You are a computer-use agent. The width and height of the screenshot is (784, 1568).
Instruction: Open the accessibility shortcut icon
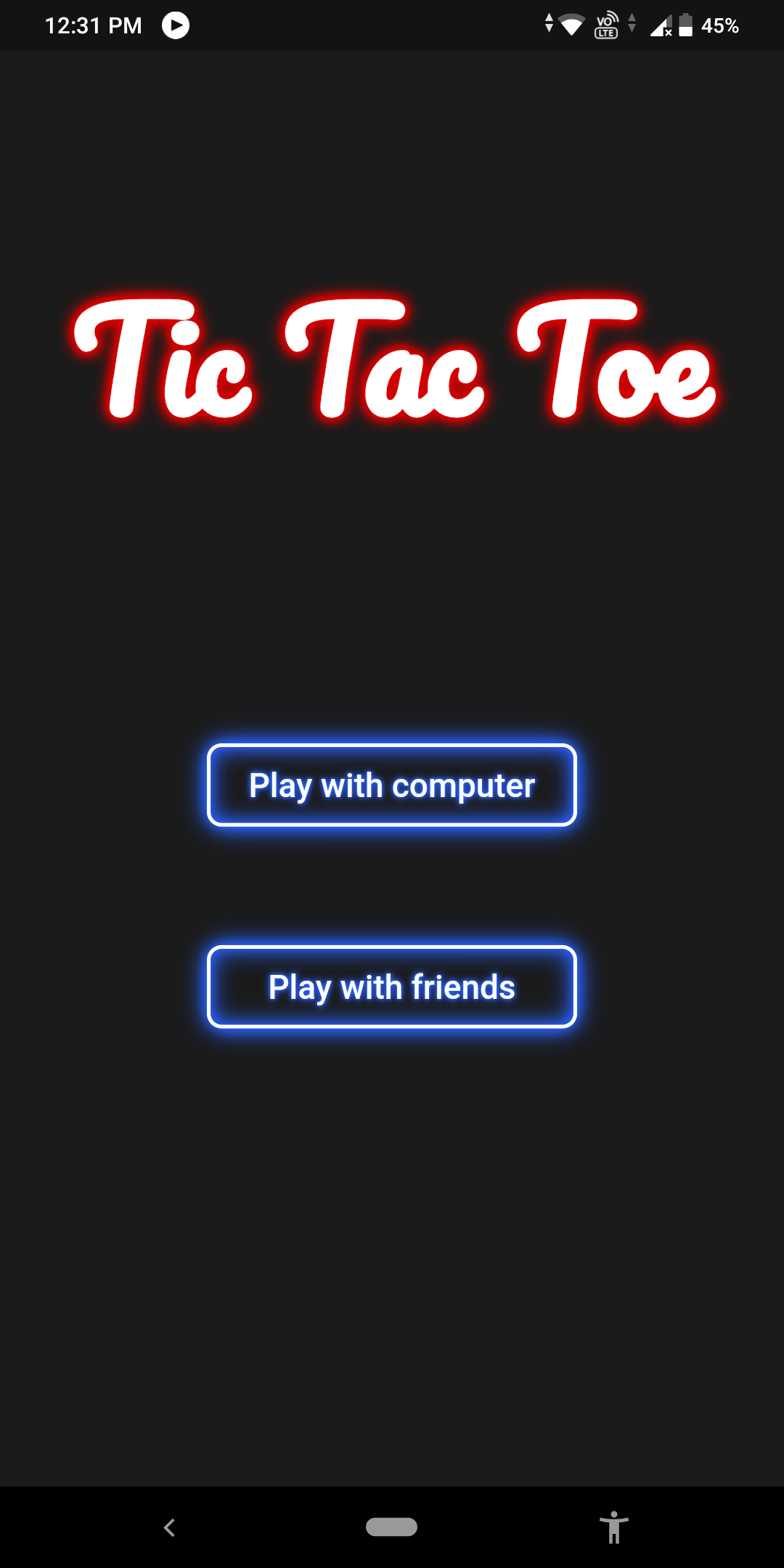(614, 1527)
